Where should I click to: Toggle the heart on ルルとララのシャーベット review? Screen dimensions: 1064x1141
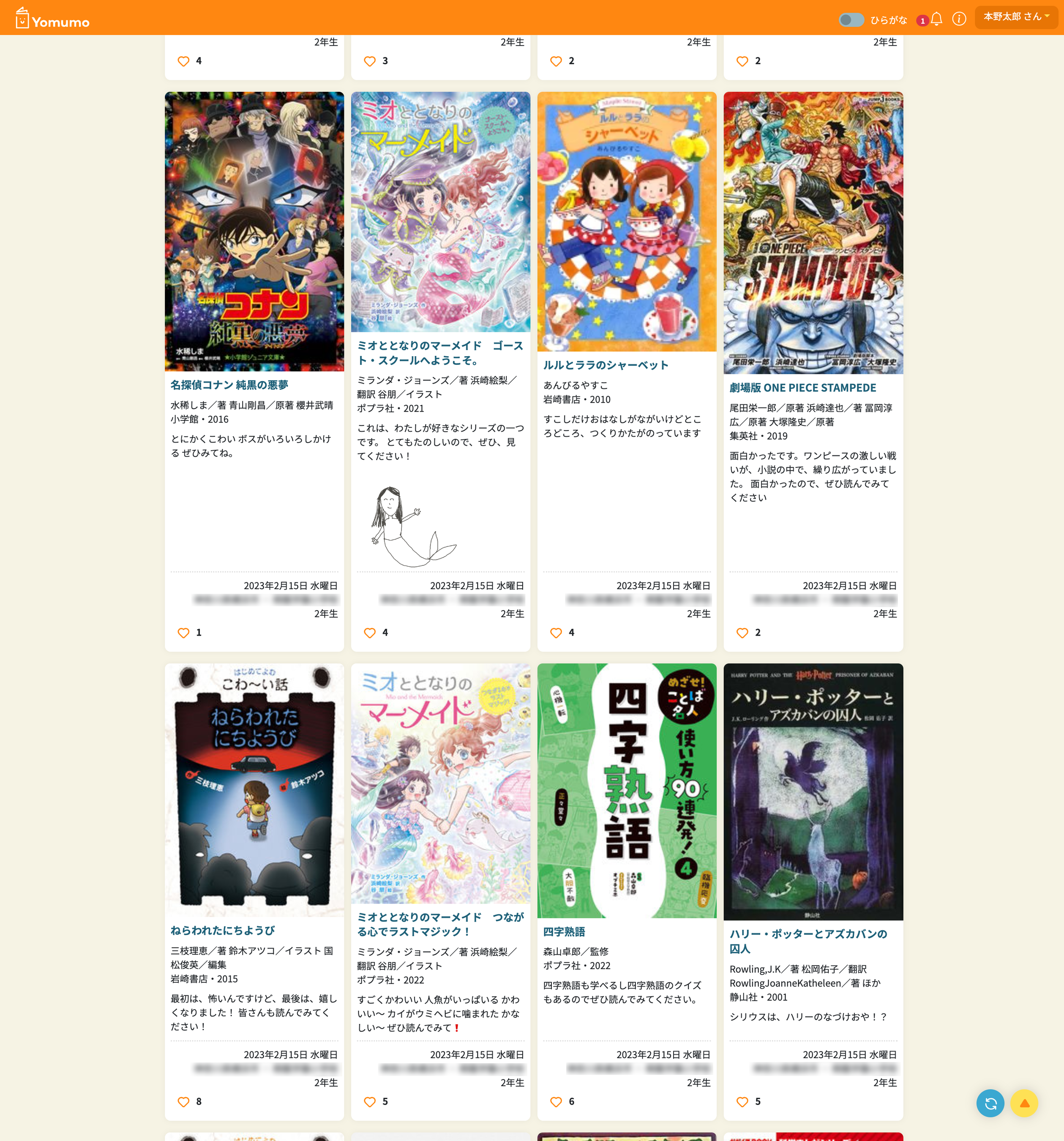point(556,633)
